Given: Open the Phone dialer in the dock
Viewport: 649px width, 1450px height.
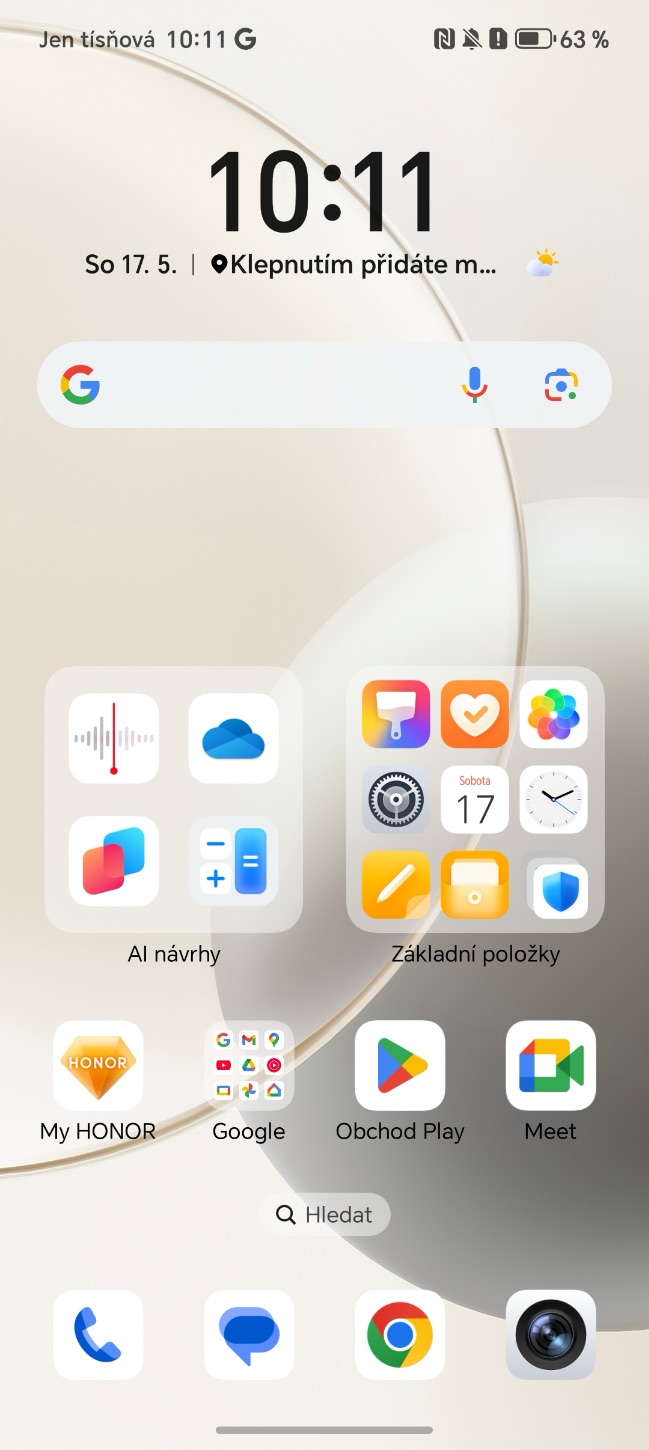Looking at the screenshot, I should coord(98,1335).
